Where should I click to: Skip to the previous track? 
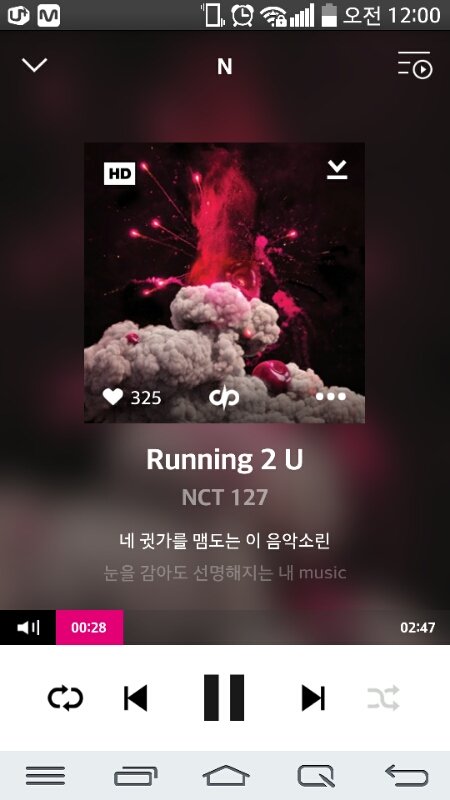[x=136, y=698]
